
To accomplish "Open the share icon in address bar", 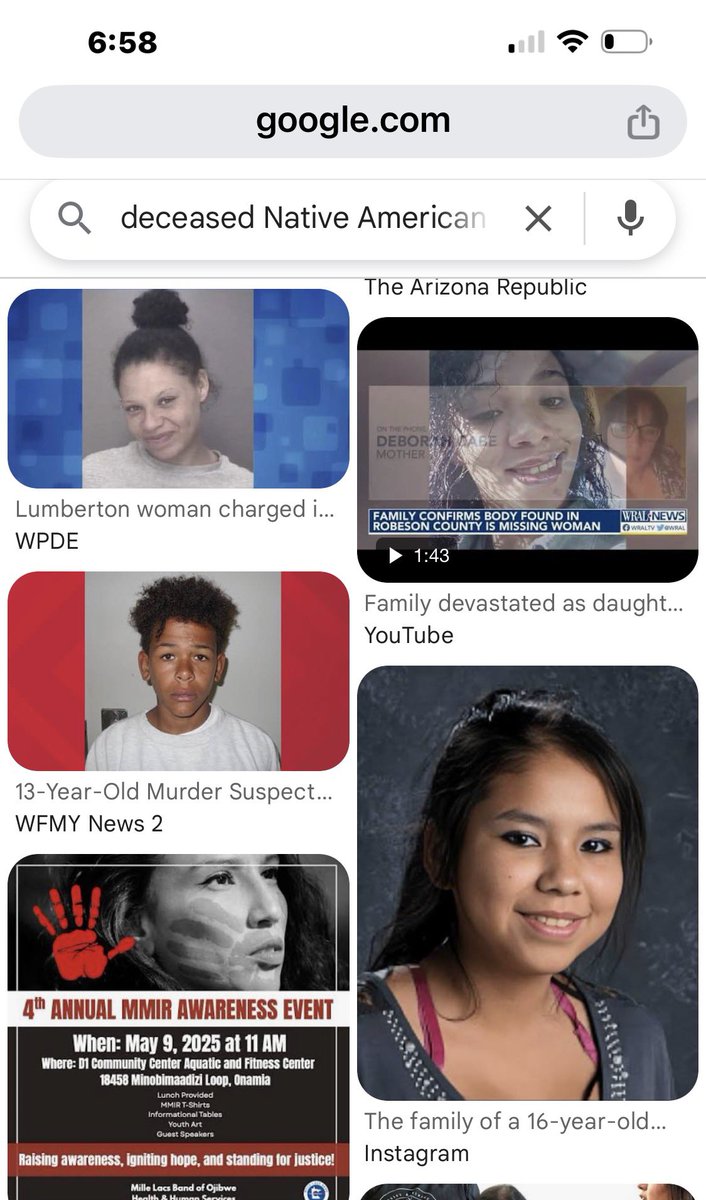I will 643,122.
